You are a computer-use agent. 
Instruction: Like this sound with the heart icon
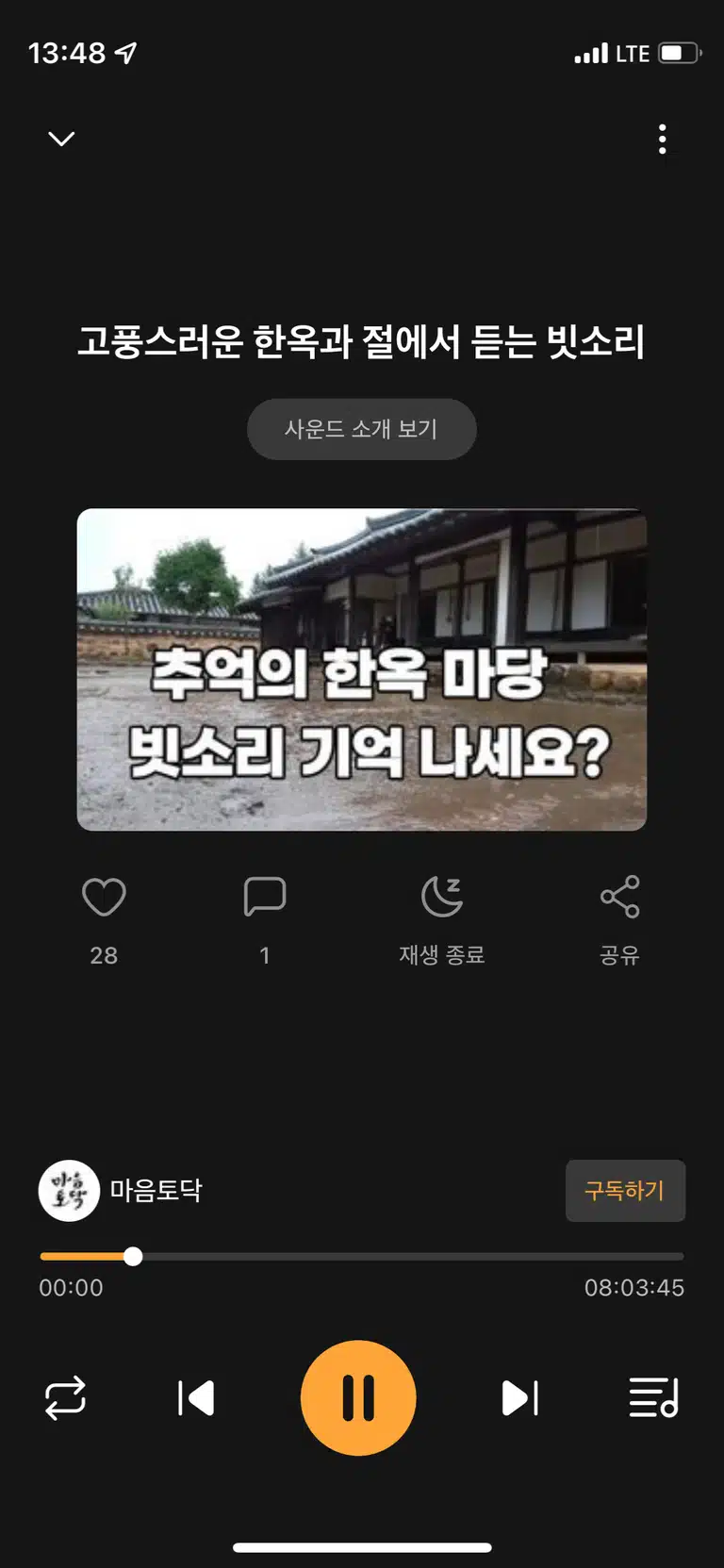click(104, 897)
